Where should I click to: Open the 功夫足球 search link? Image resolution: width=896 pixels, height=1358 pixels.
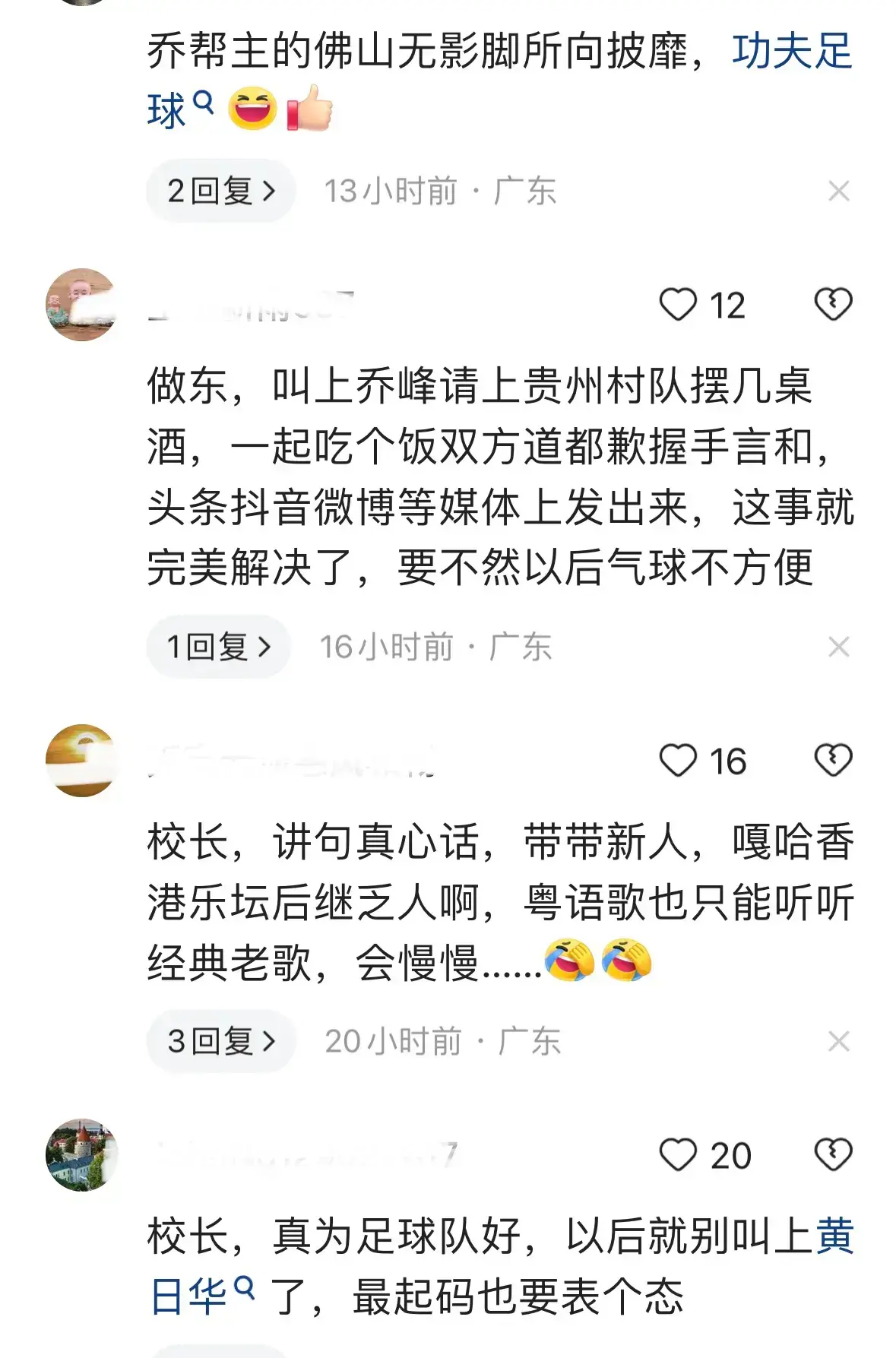click(x=791, y=53)
